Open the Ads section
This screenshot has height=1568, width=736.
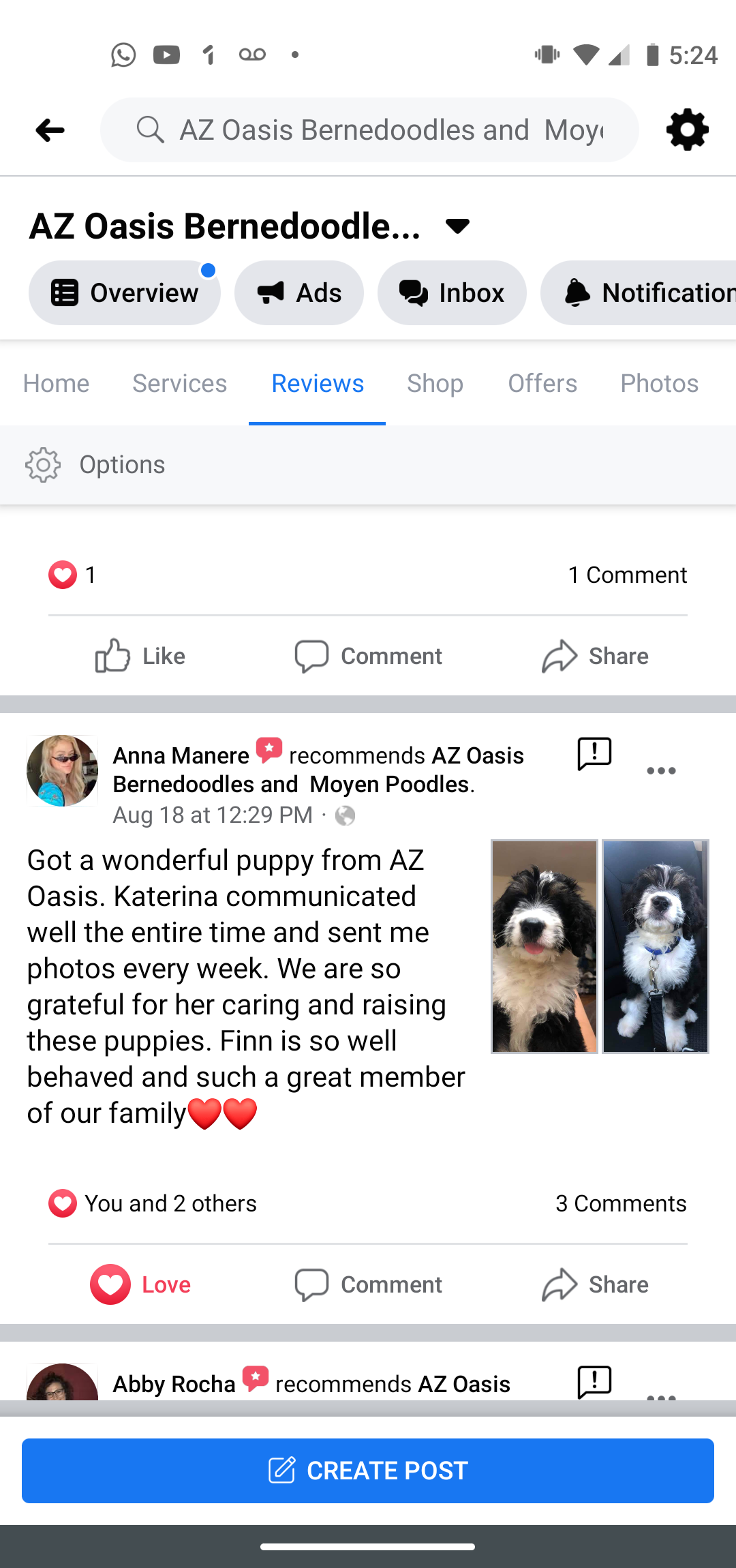pyautogui.click(x=298, y=293)
